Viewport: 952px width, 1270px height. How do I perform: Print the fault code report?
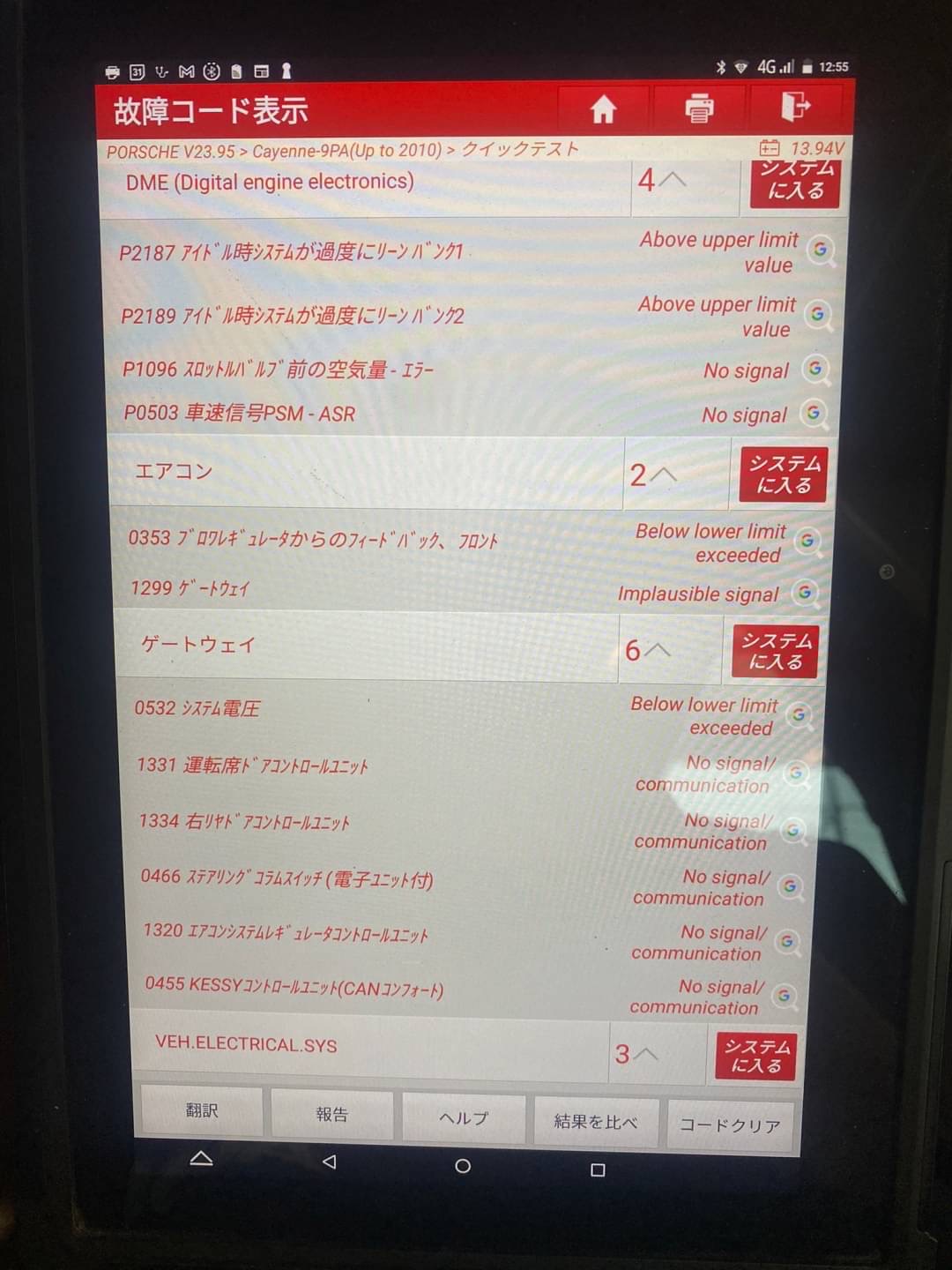click(x=699, y=109)
